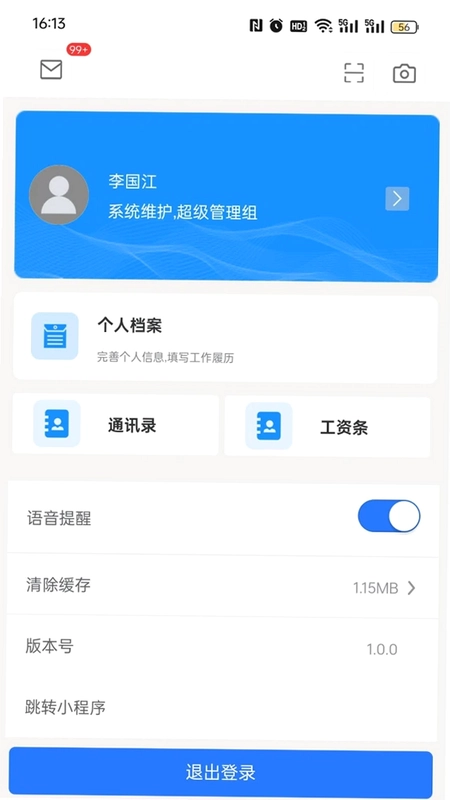Toggle the 语音提醒 switch off
The height and width of the screenshot is (800, 450).
pyautogui.click(x=389, y=516)
